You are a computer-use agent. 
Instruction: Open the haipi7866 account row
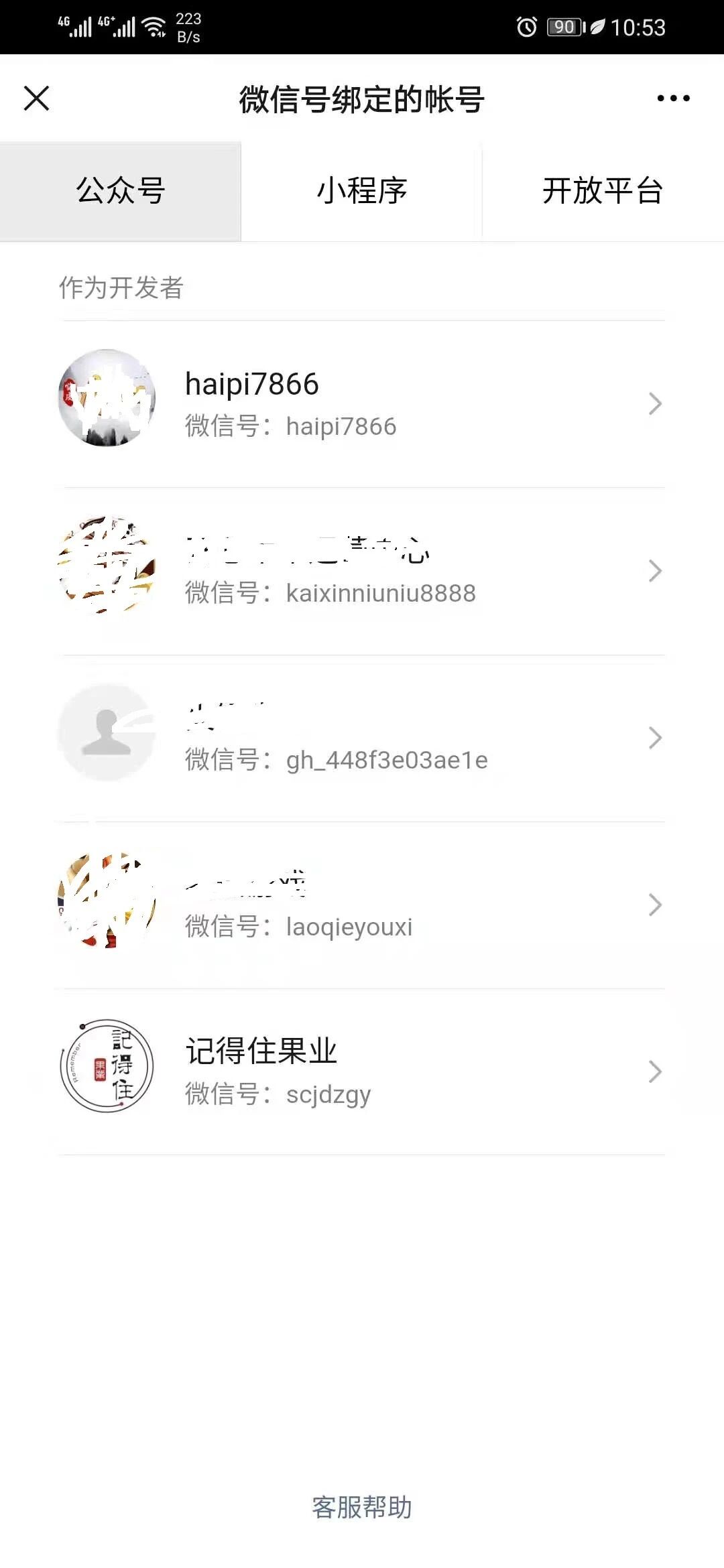[x=362, y=404]
